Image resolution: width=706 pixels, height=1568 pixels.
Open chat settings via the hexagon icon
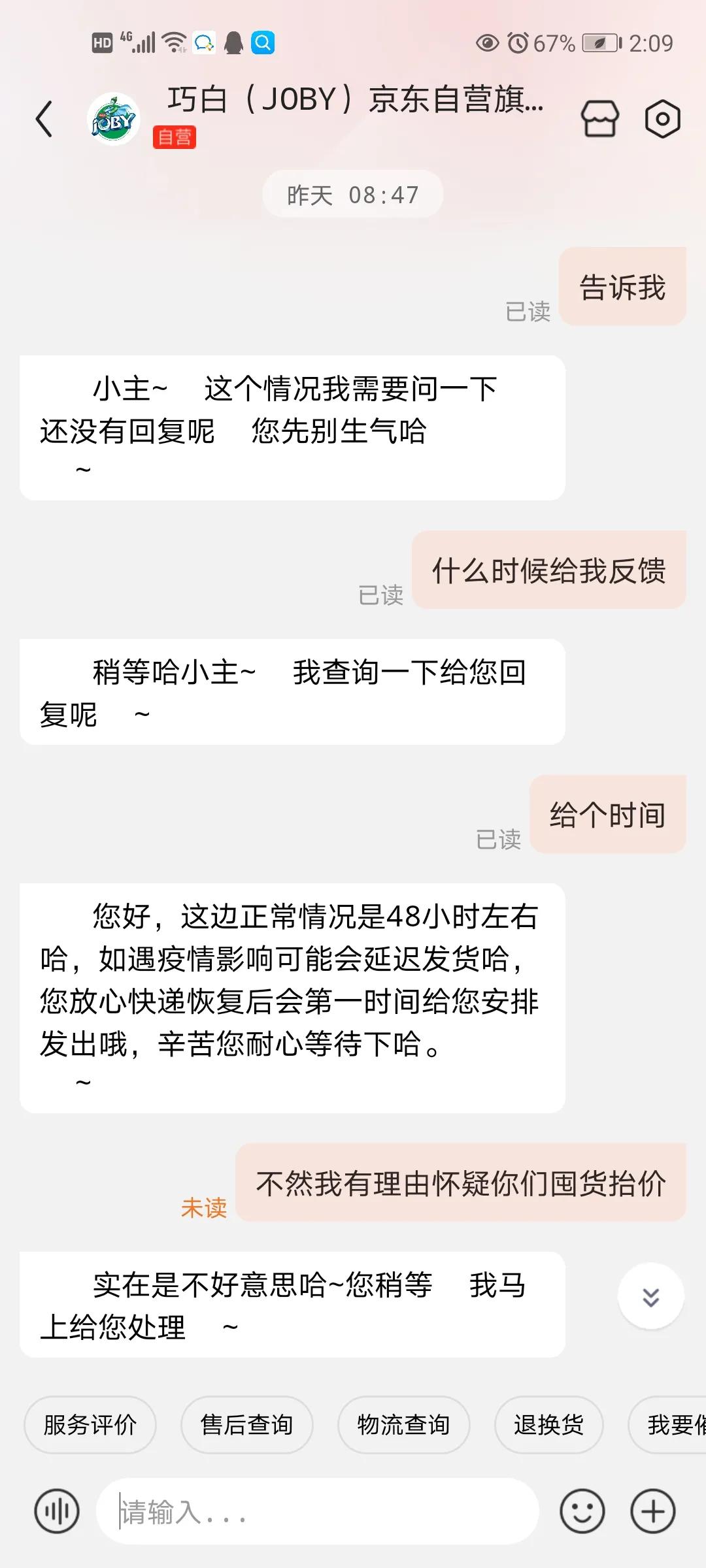pyautogui.click(x=663, y=118)
